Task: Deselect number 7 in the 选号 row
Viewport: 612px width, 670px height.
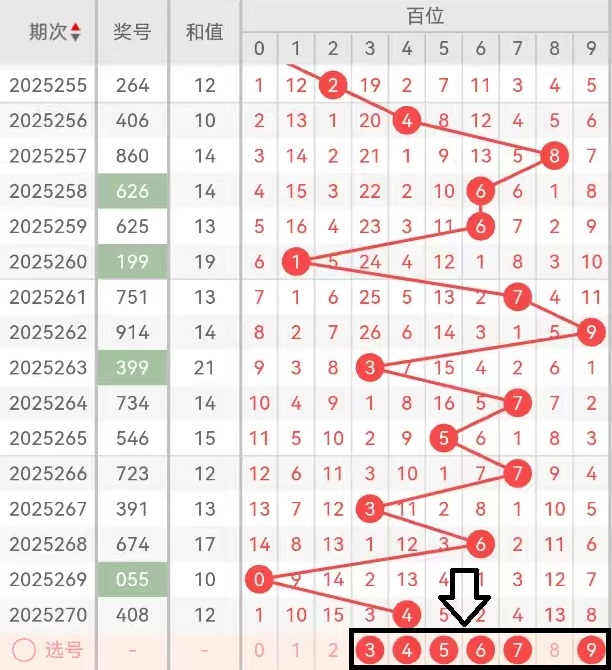Action: (x=518, y=651)
